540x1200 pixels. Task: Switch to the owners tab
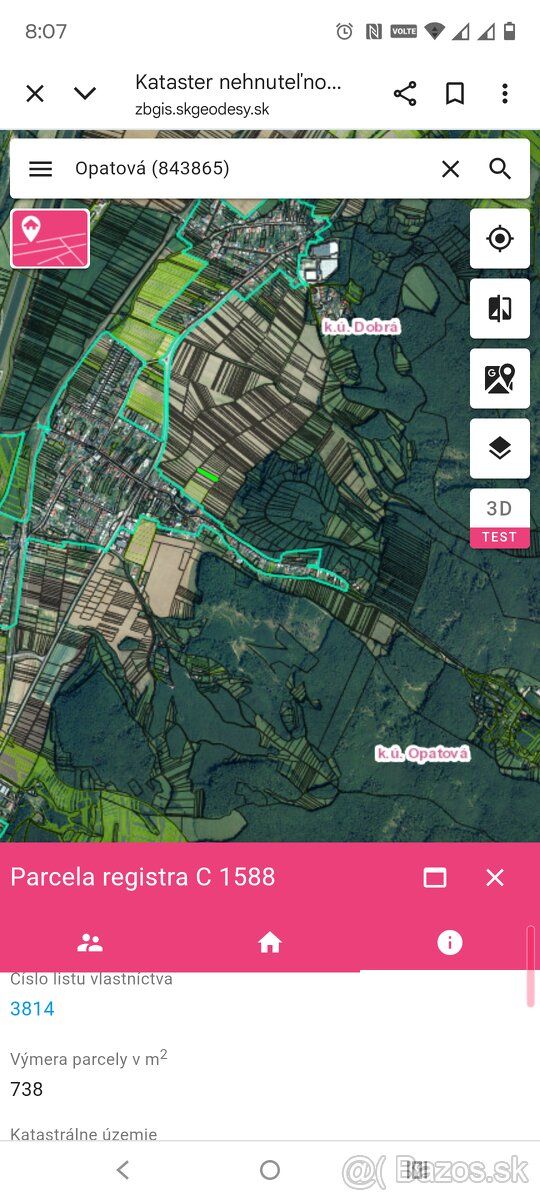point(90,942)
